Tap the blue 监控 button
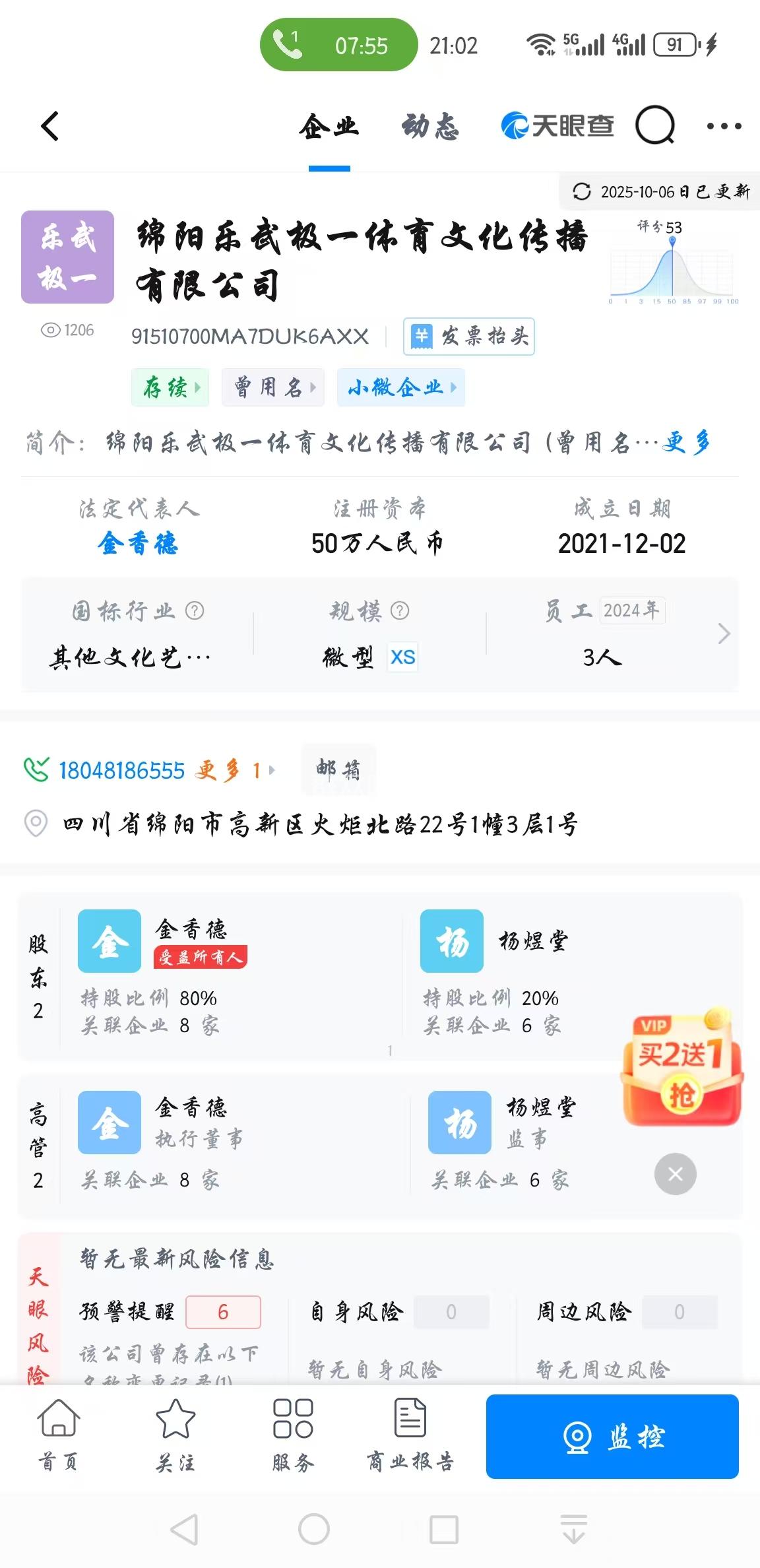Viewport: 760px width, 1568px height. coord(612,1436)
